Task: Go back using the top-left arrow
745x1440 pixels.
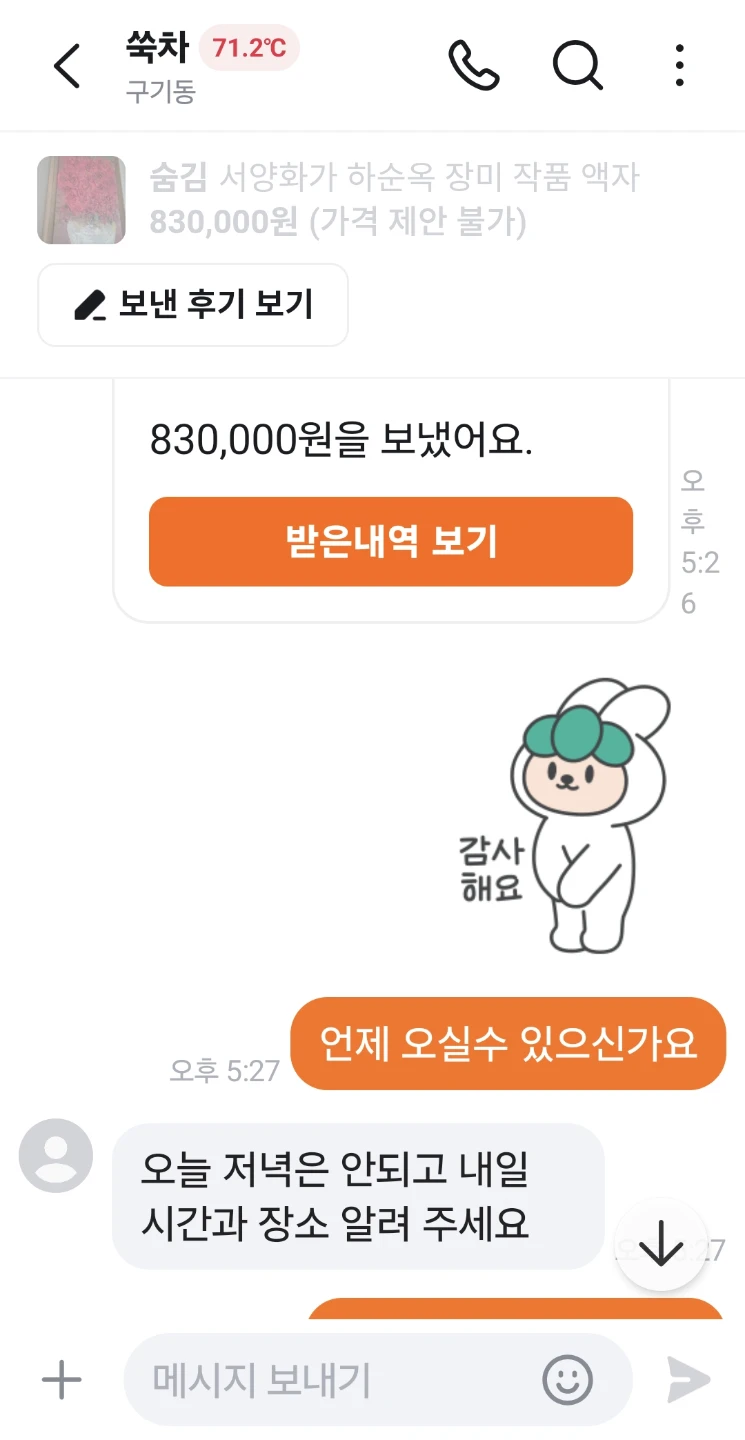Action: [67, 67]
